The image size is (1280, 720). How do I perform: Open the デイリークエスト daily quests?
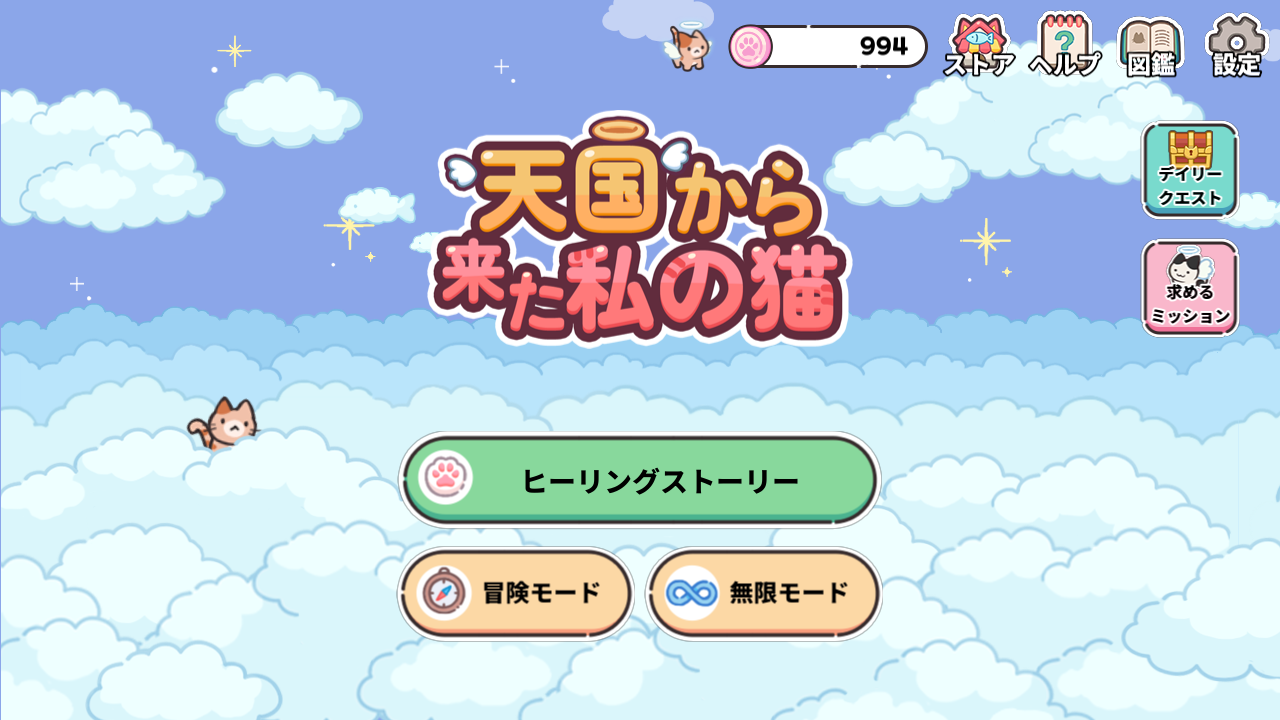1190,170
